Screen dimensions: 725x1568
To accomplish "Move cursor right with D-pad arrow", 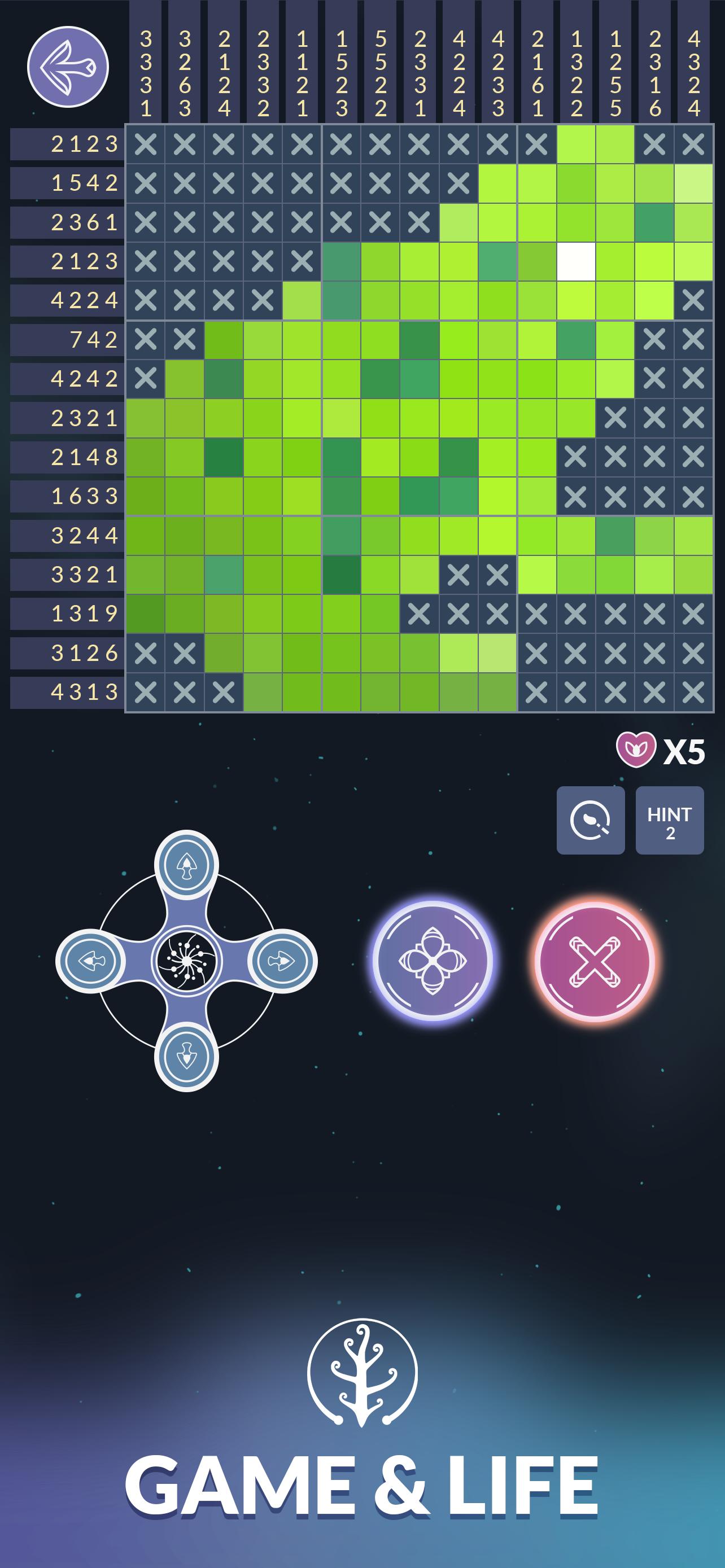I will [x=282, y=961].
